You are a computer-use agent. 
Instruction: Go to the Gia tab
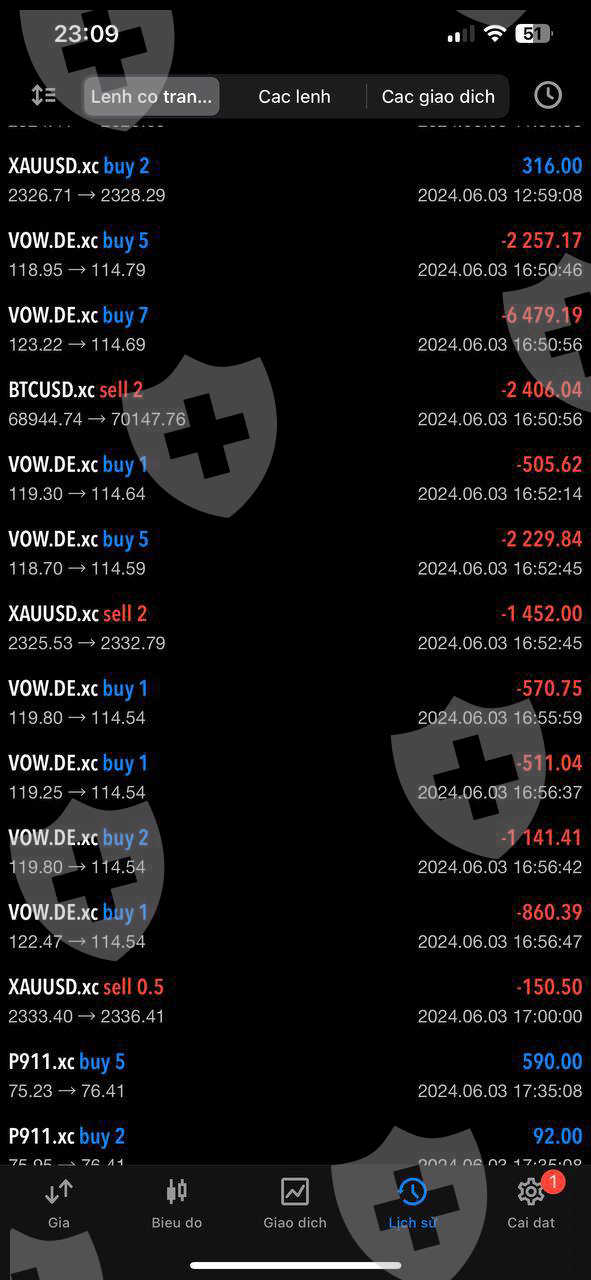point(59,1203)
